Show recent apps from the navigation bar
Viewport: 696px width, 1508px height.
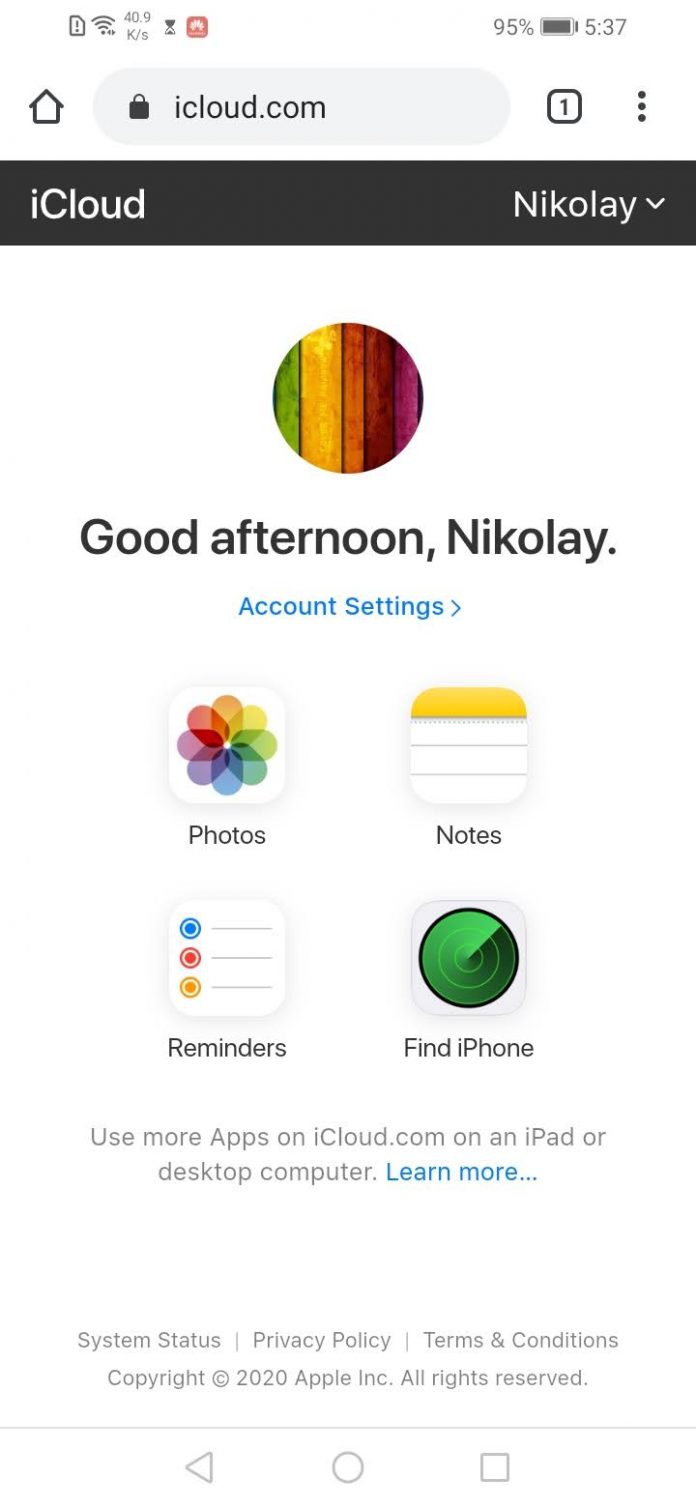[x=495, y=1467]
